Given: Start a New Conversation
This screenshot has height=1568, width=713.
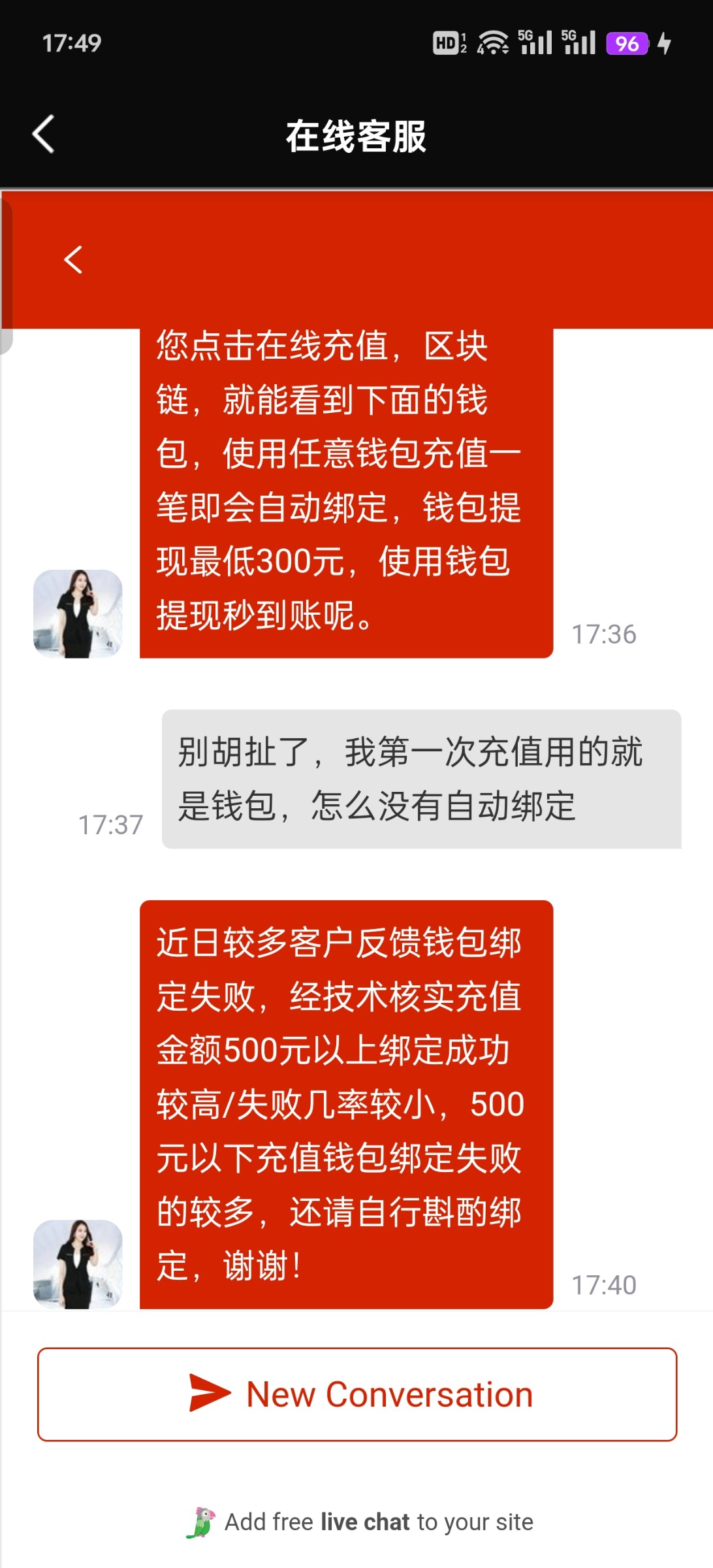Looking at the screenshot, I should click(357, 1394).
